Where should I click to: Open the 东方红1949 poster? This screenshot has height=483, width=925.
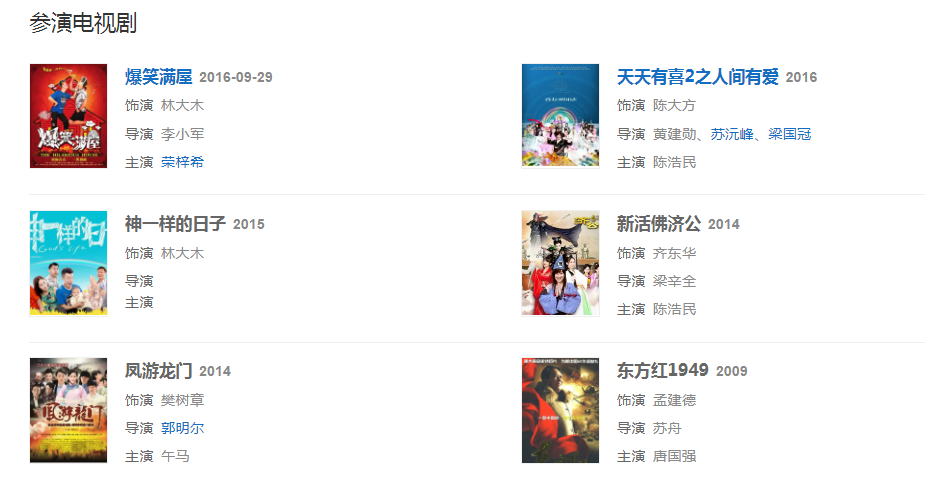click(560, 410)
